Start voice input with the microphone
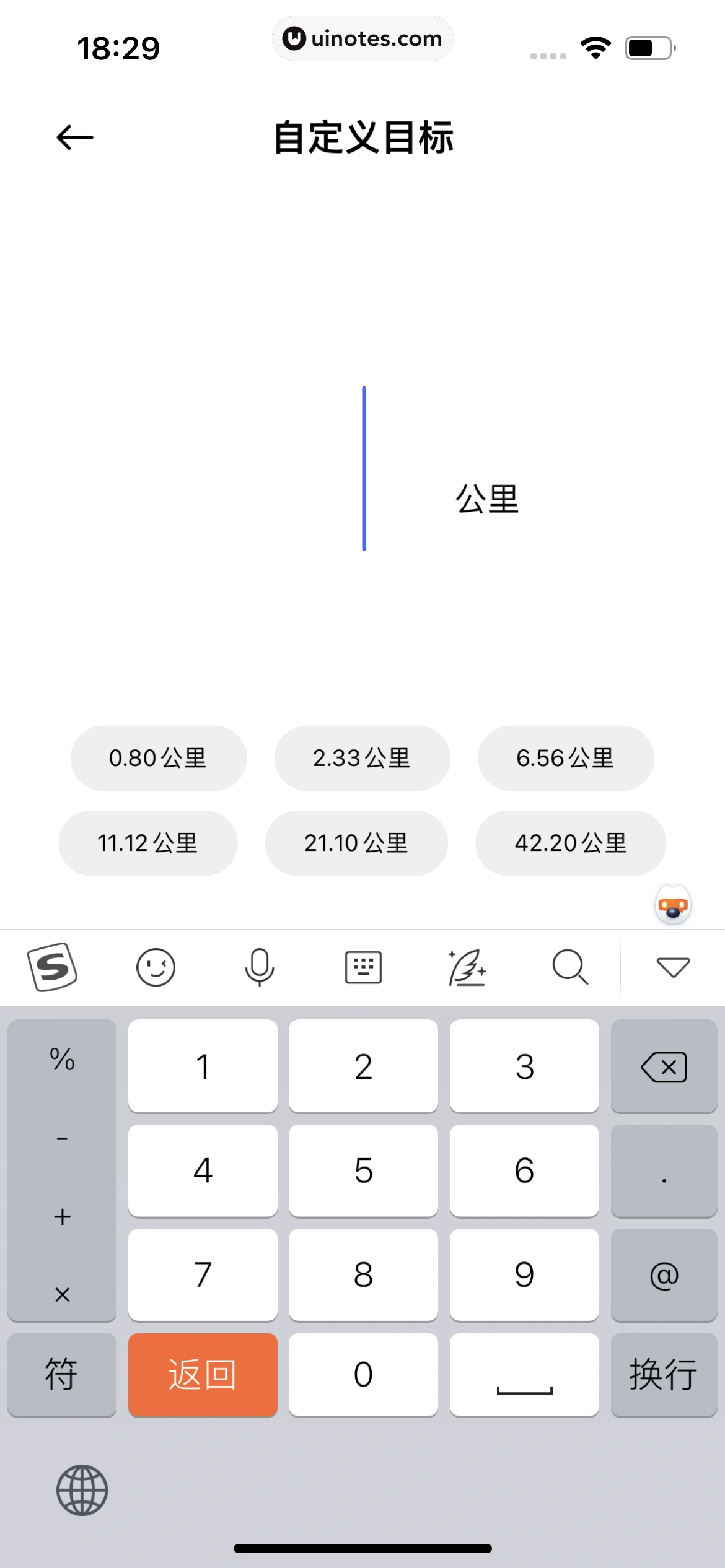Screen dimensions: 725x1568 point(259,967)
